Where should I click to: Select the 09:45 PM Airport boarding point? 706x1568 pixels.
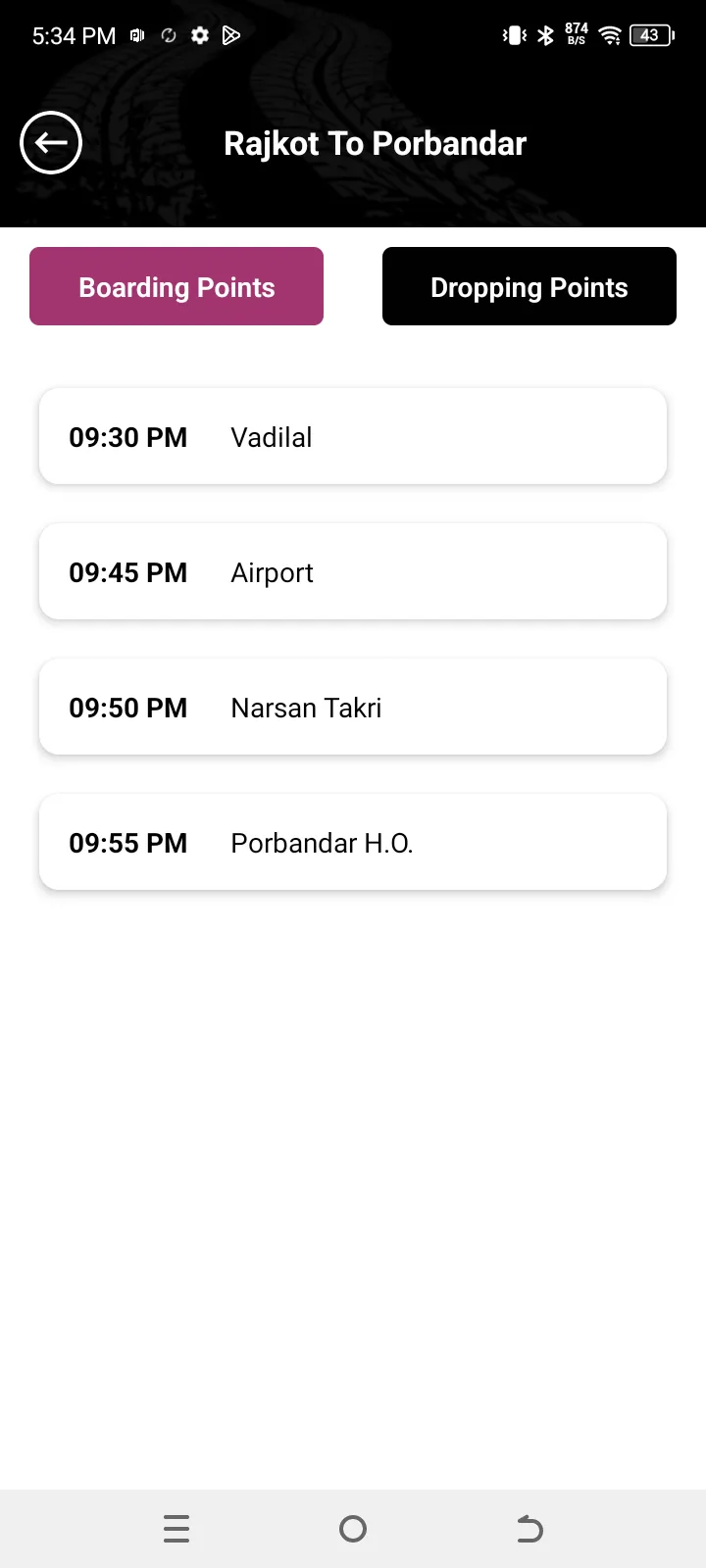click(x=353, y=571)
